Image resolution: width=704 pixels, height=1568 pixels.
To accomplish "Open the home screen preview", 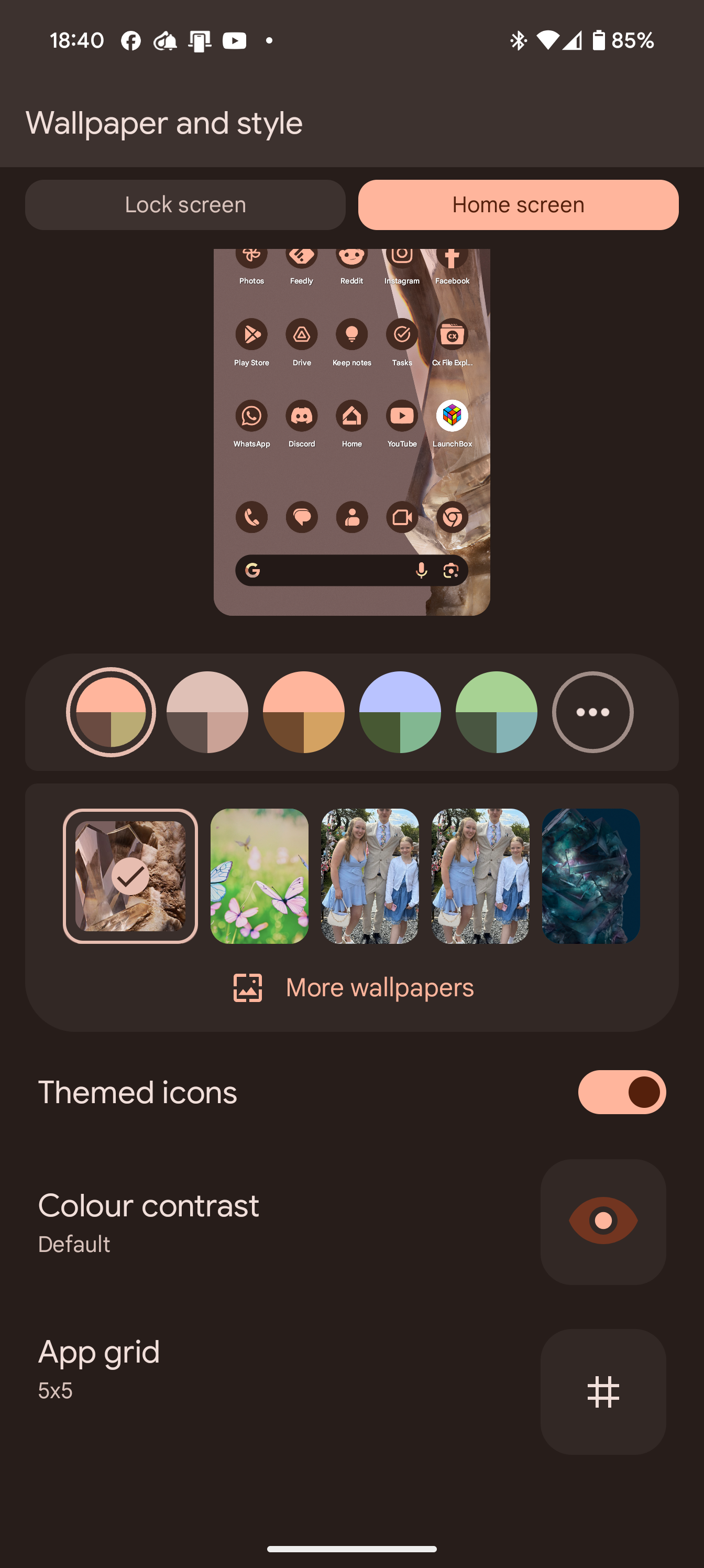I will (351, 431).
